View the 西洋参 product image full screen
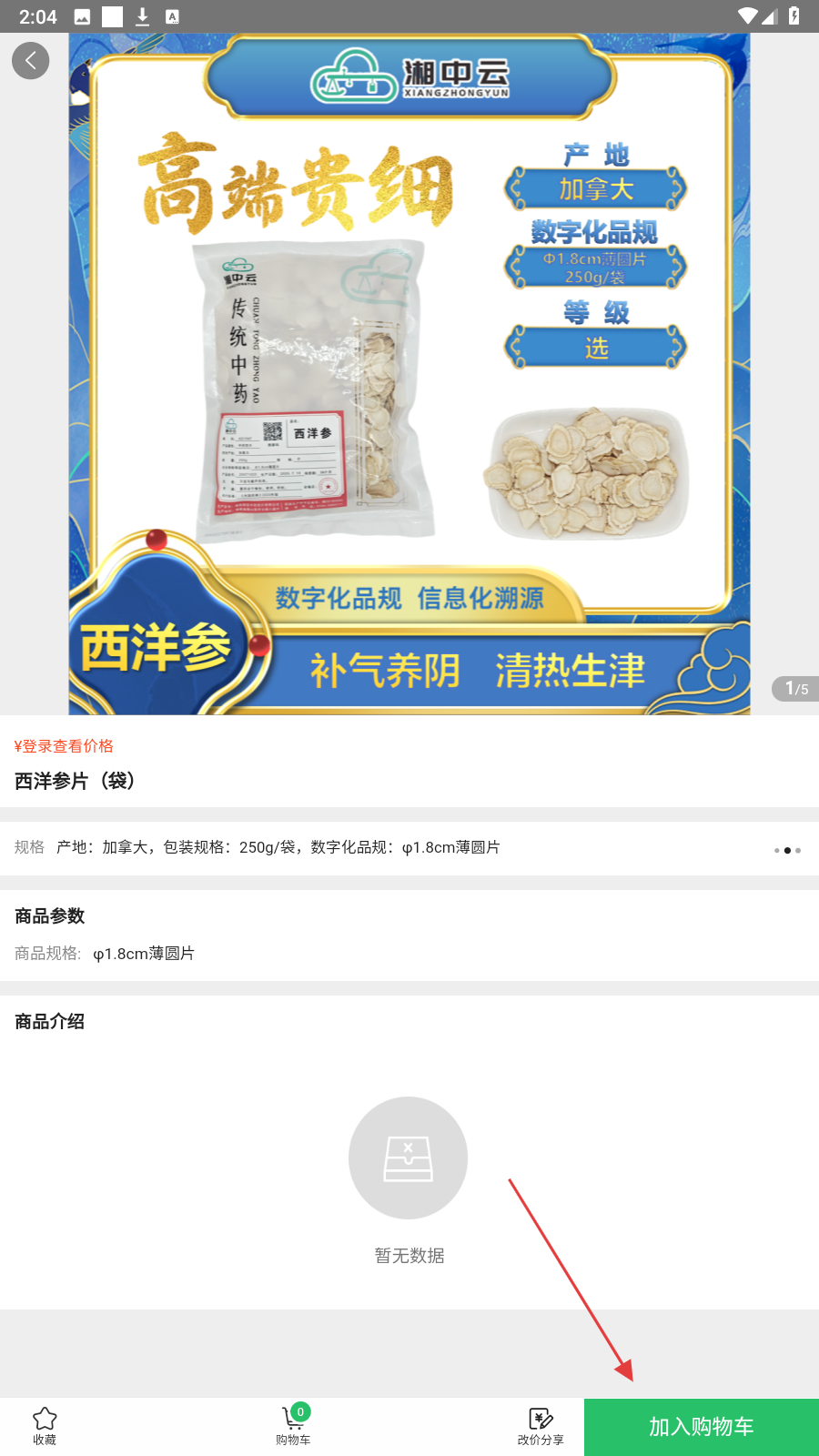The width and height of the screenshot is (819, 1456). [x=409, y=373]
